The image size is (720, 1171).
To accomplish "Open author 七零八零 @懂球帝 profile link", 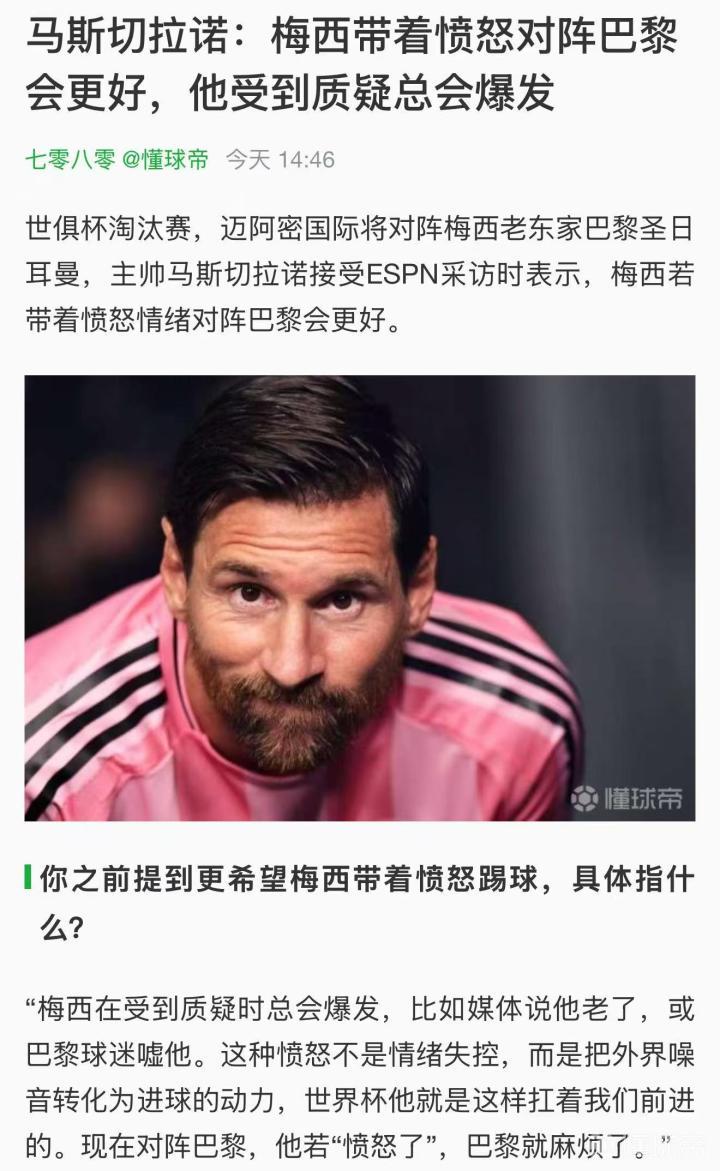I will 117,160.
